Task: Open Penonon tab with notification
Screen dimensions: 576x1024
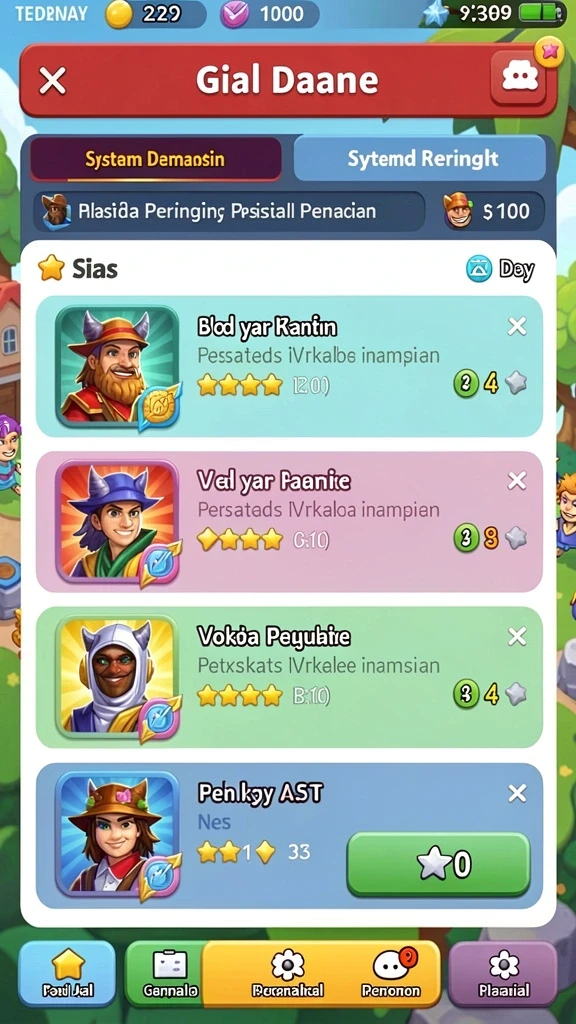Action: pos(392,973)
